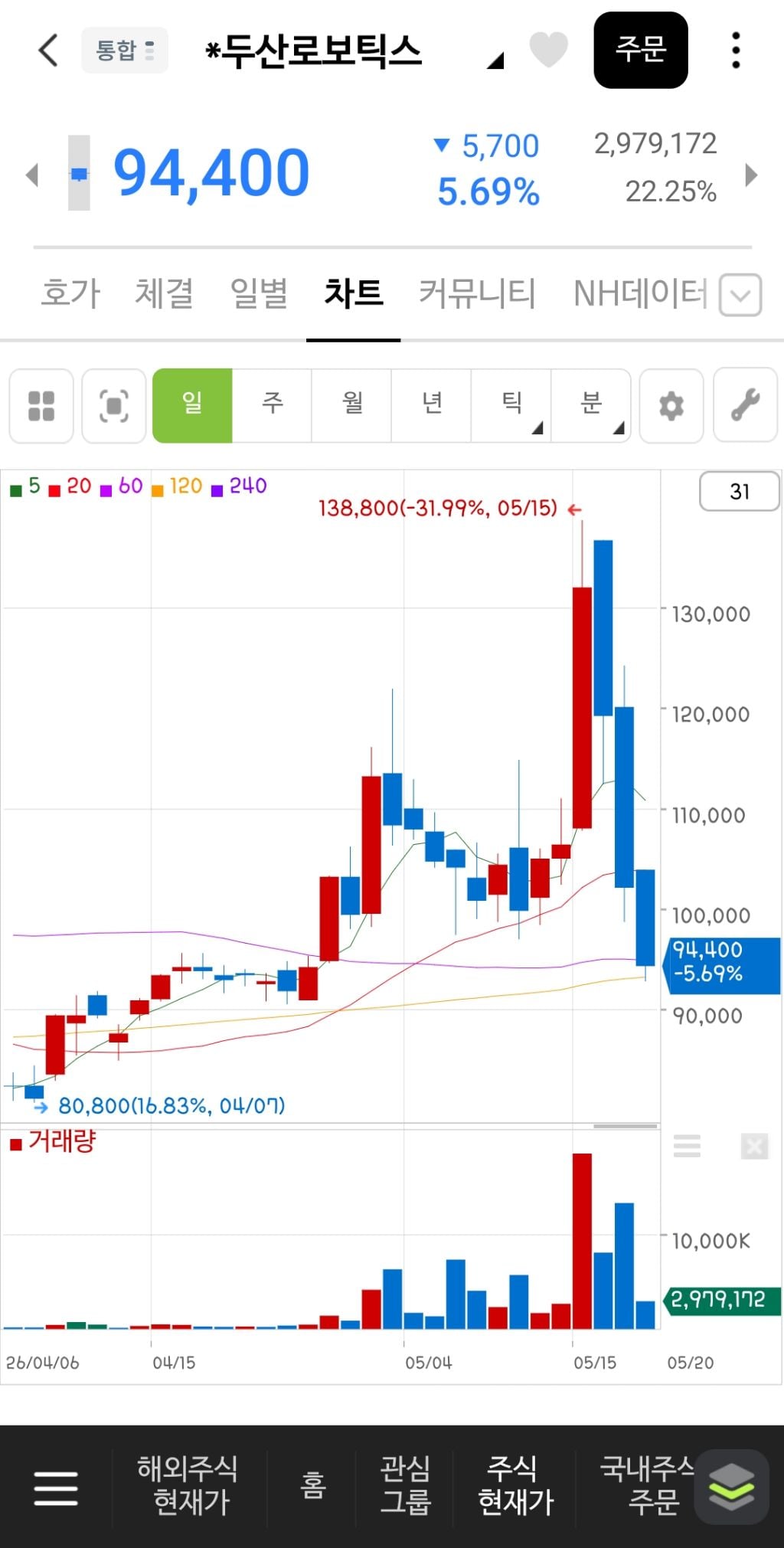784x1548 pixels.
Task: Select the 월 monthly chart period
Action: pos(352,405)
